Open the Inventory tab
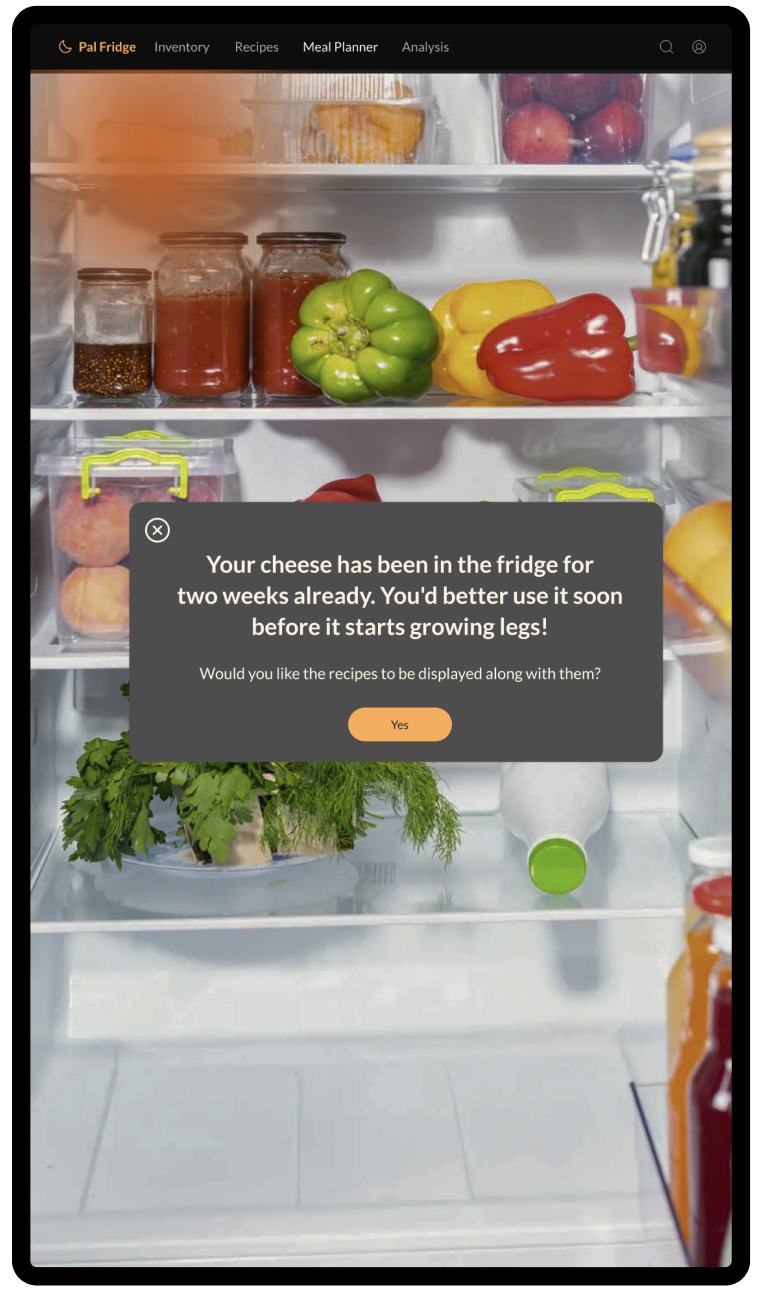Image resolution: width=764 pixels, height=1300 pixels. coord(182,47)
